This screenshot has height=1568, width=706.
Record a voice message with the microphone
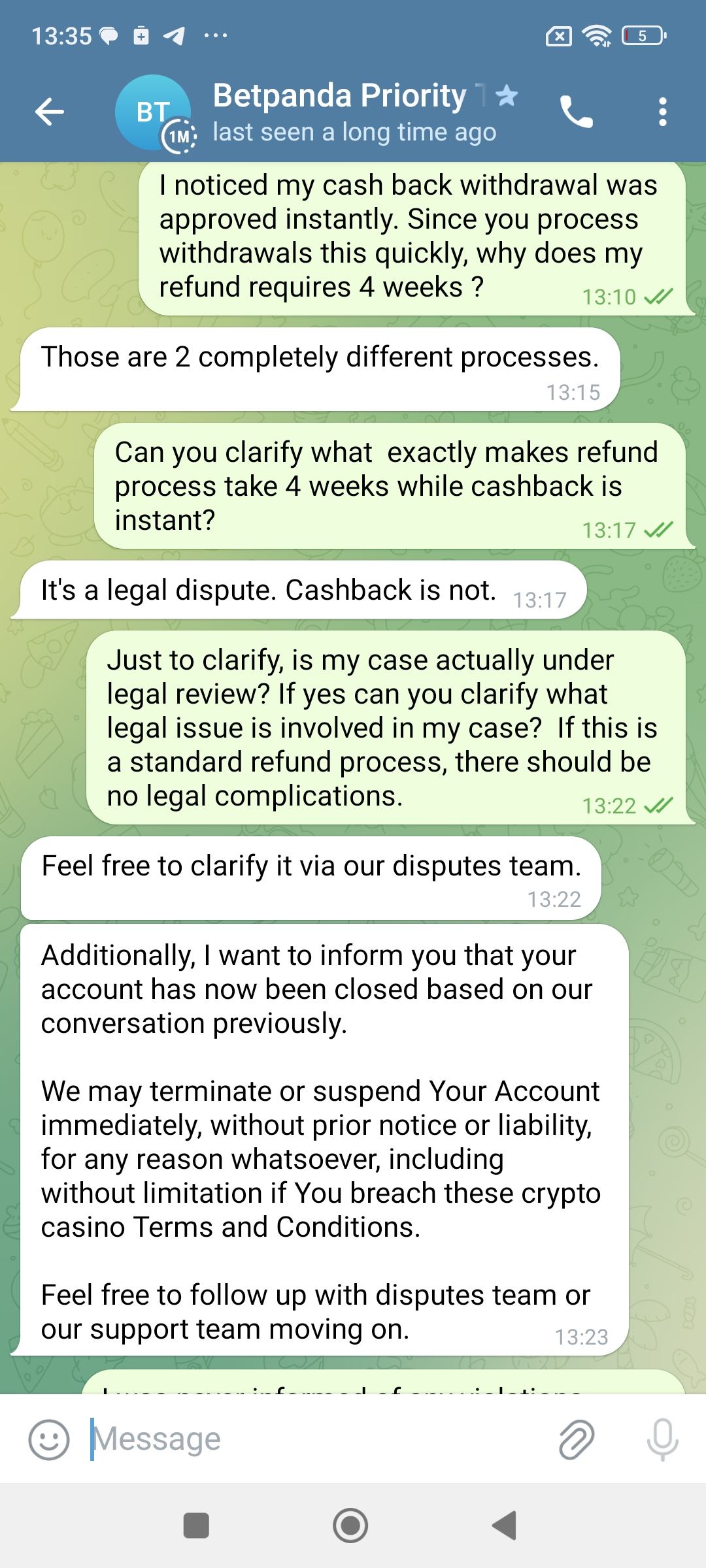pyautogui.click(x=662, y=1439)
